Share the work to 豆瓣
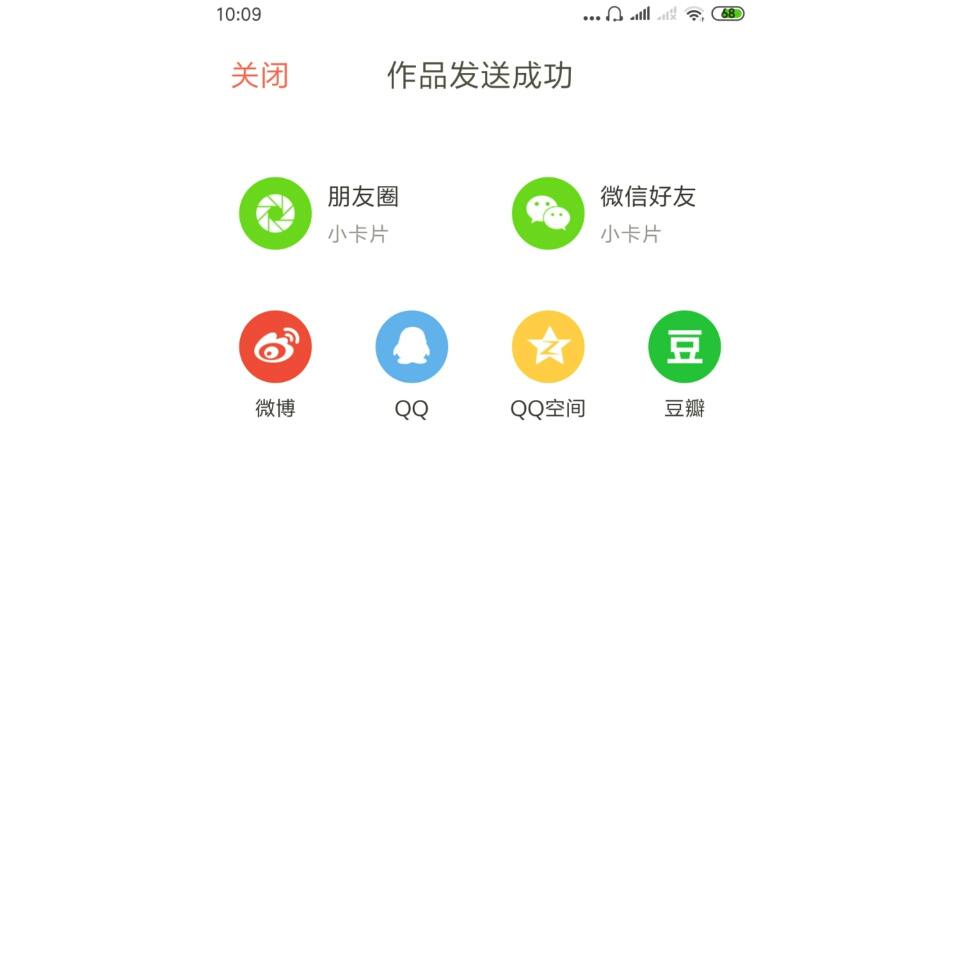Viewport: 960px width, 960px height. [684, 347]
